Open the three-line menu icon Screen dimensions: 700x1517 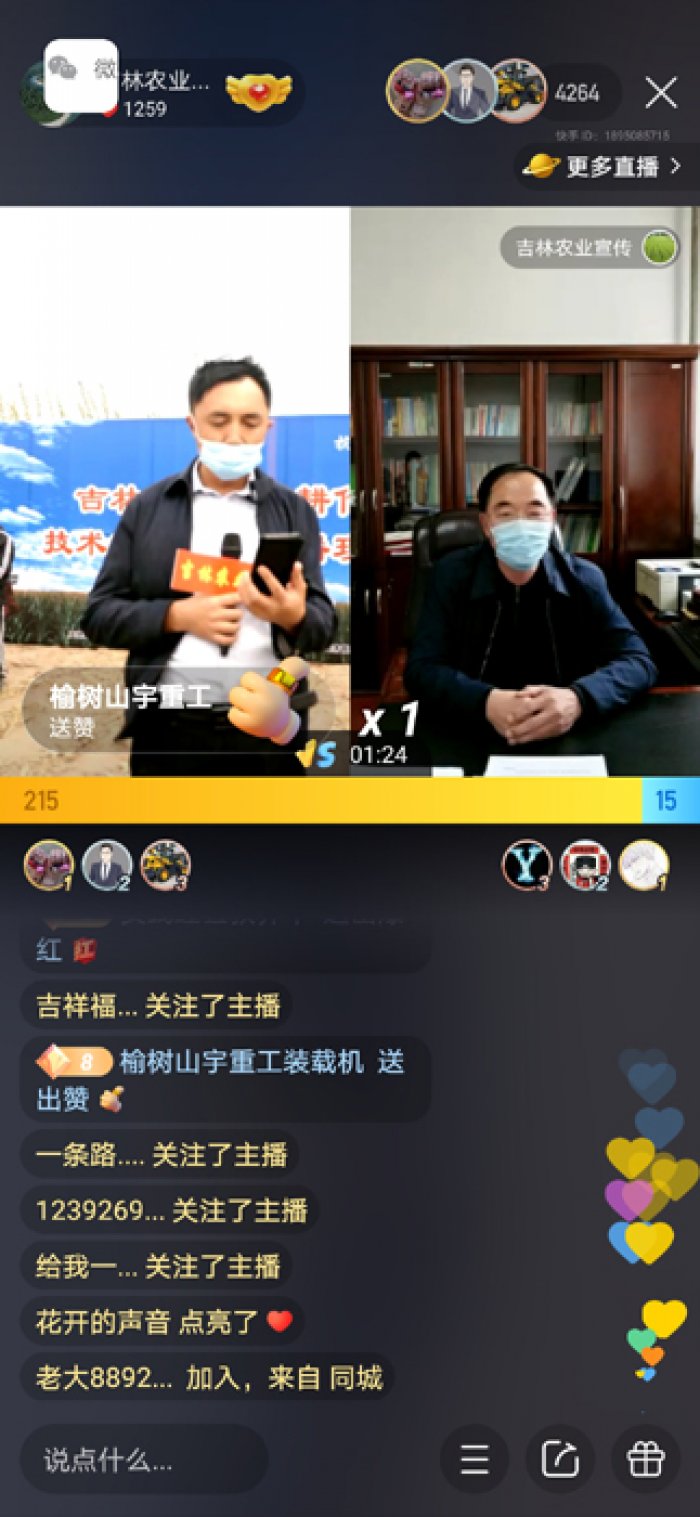475,1459
